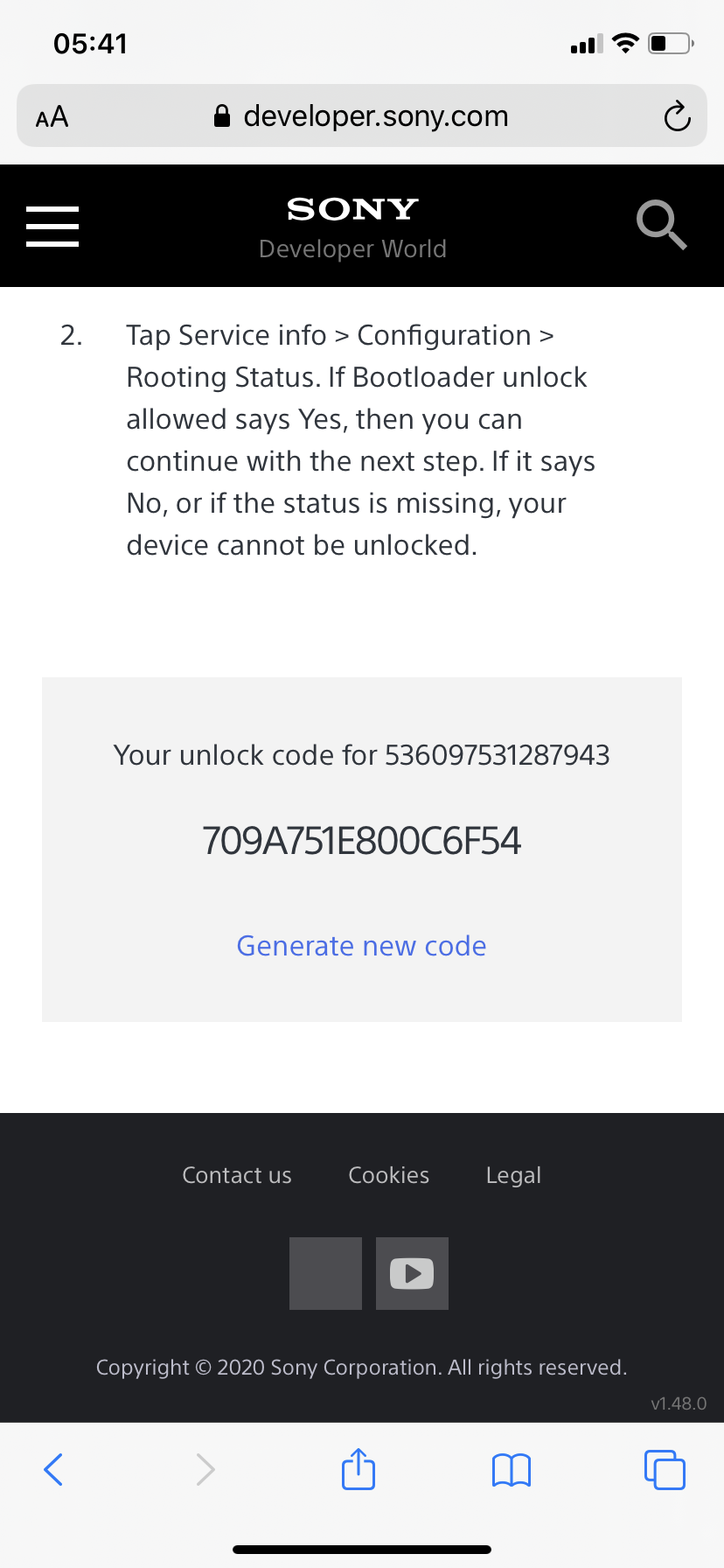Open the Contact us footer link
The width and height of the screenshot is (724, 1568).
click(236, 1175)
